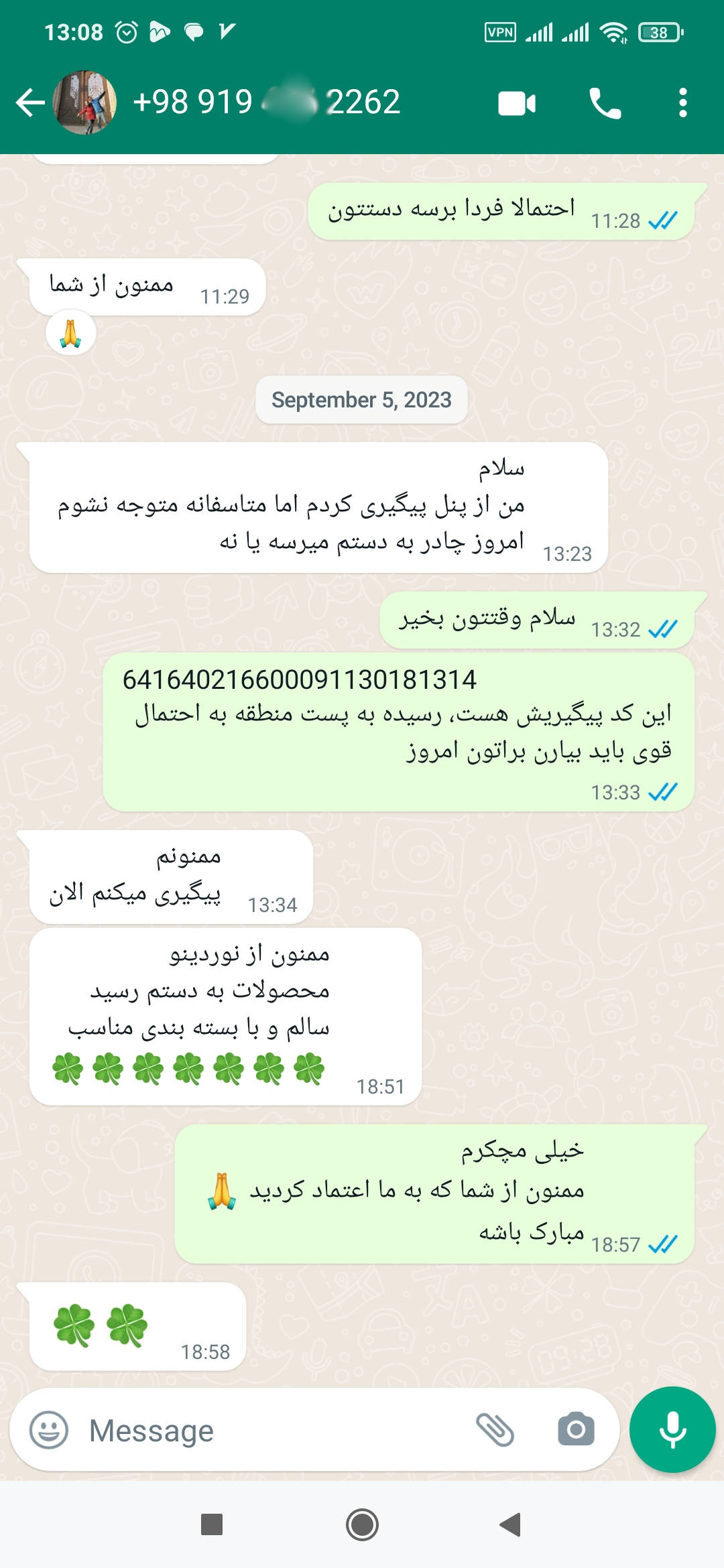Open contact info for +98 919 number

268,103
